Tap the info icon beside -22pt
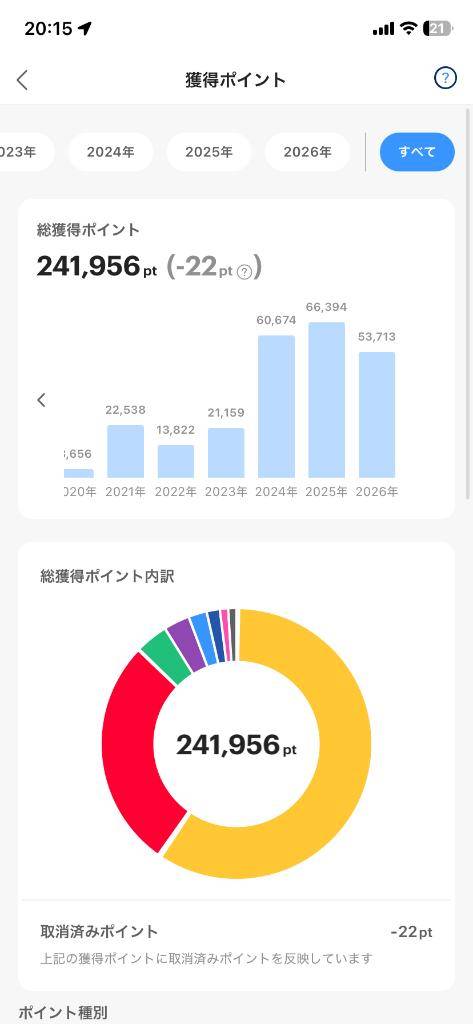473x1024 pixels. click(244, 272)
